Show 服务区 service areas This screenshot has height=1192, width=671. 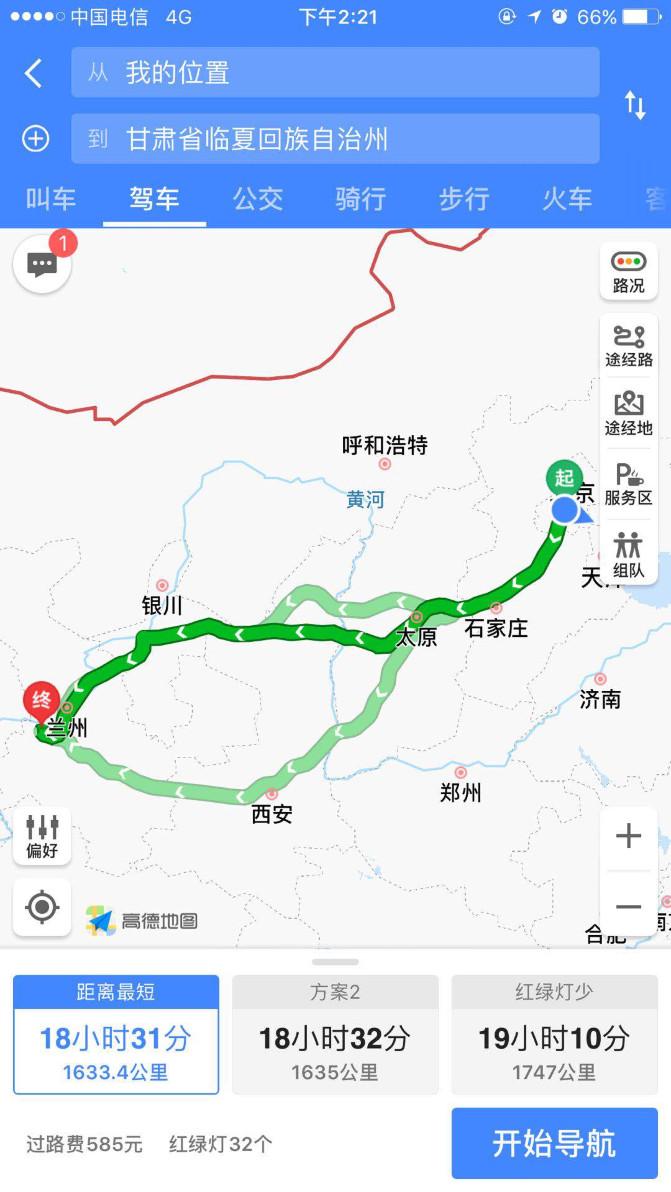(628, 484)
